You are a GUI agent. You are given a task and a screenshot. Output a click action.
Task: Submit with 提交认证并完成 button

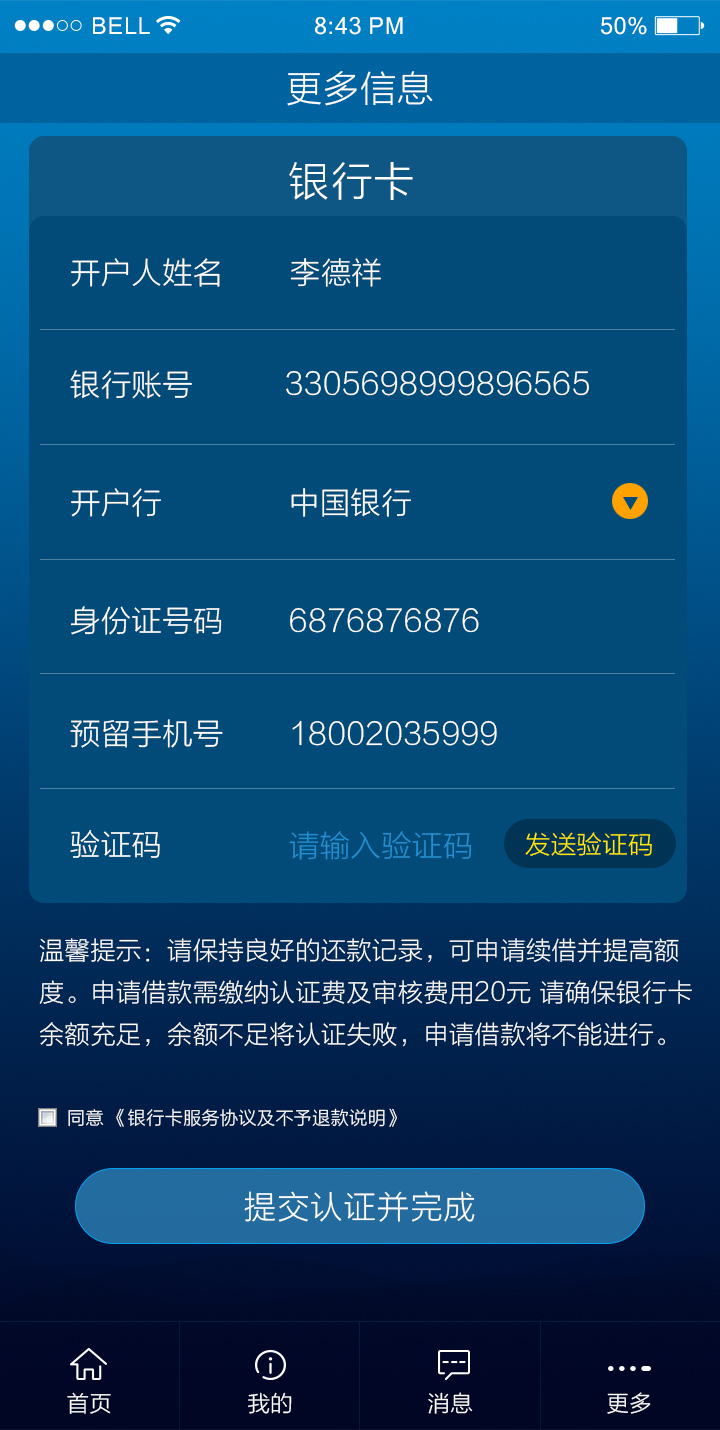coord(360,1206)
